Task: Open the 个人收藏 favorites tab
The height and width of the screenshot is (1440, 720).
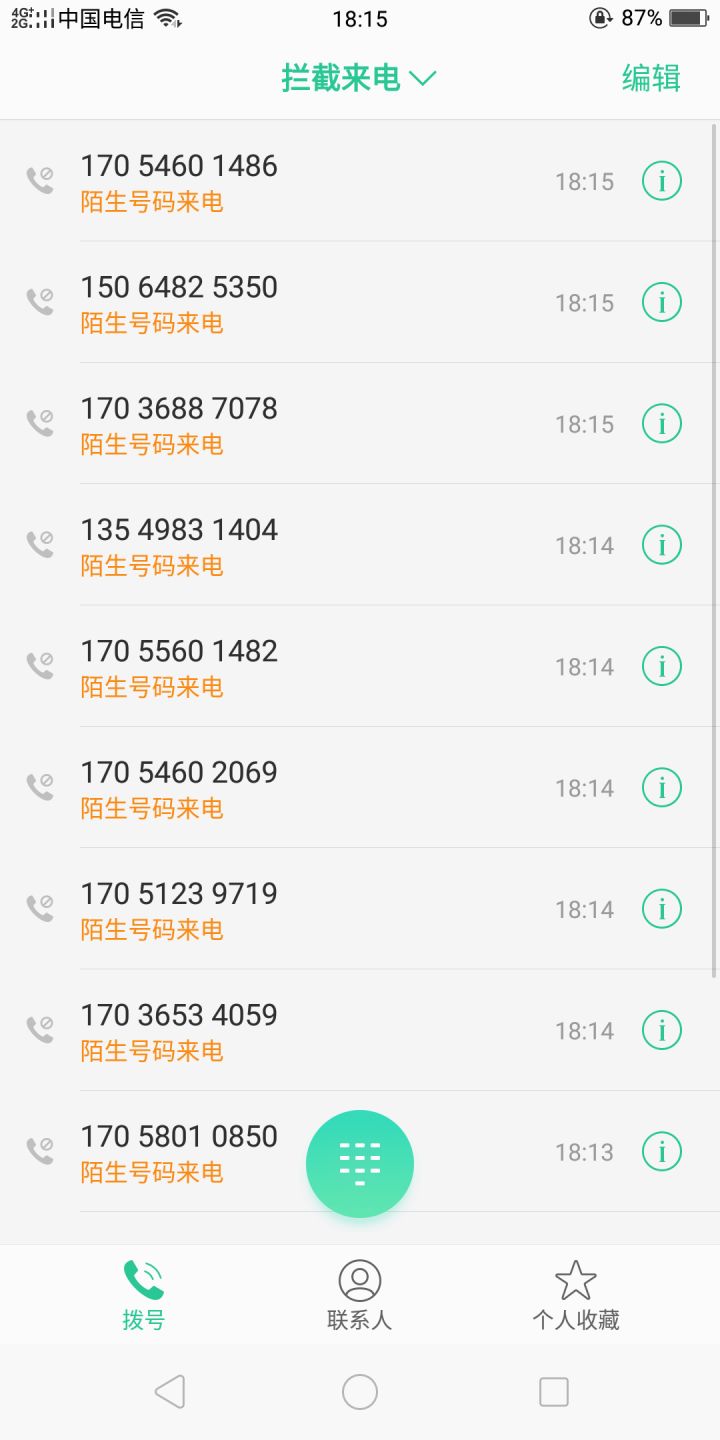Action: tap(575, 1295)
